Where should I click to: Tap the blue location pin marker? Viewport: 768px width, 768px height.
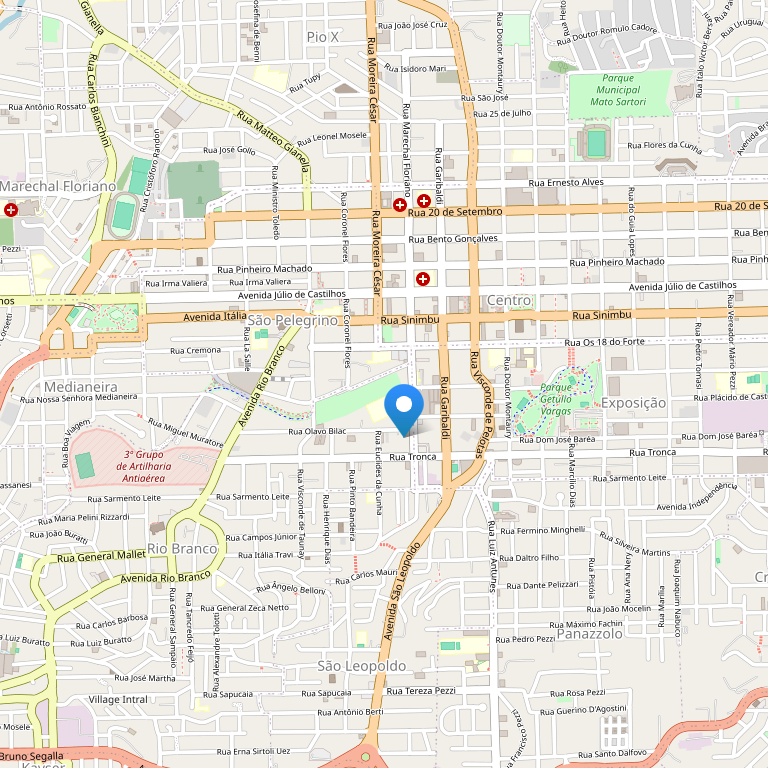404,407
